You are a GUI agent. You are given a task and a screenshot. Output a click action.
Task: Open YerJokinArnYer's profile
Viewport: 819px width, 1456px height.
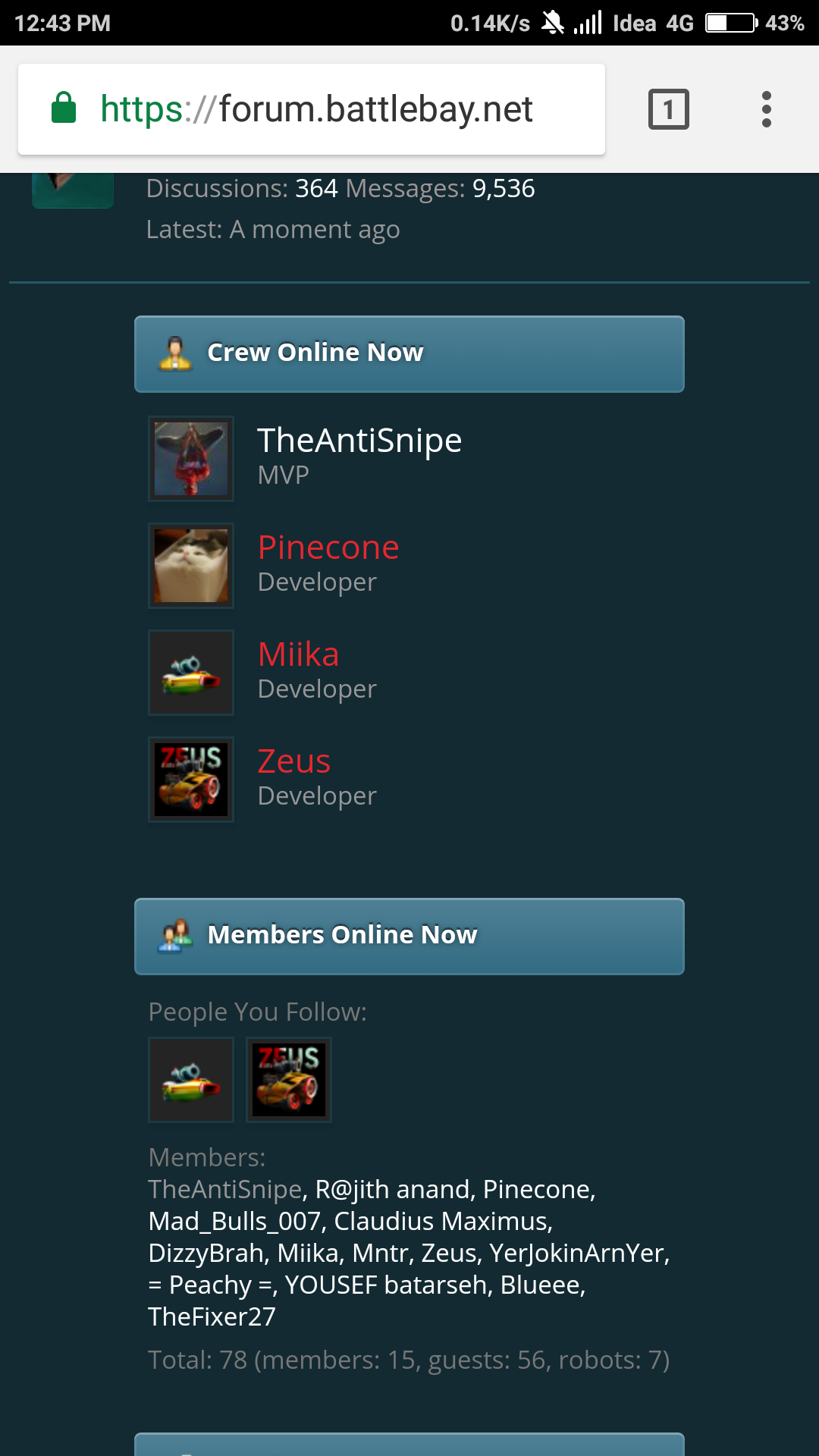[x=577, y=1253]
